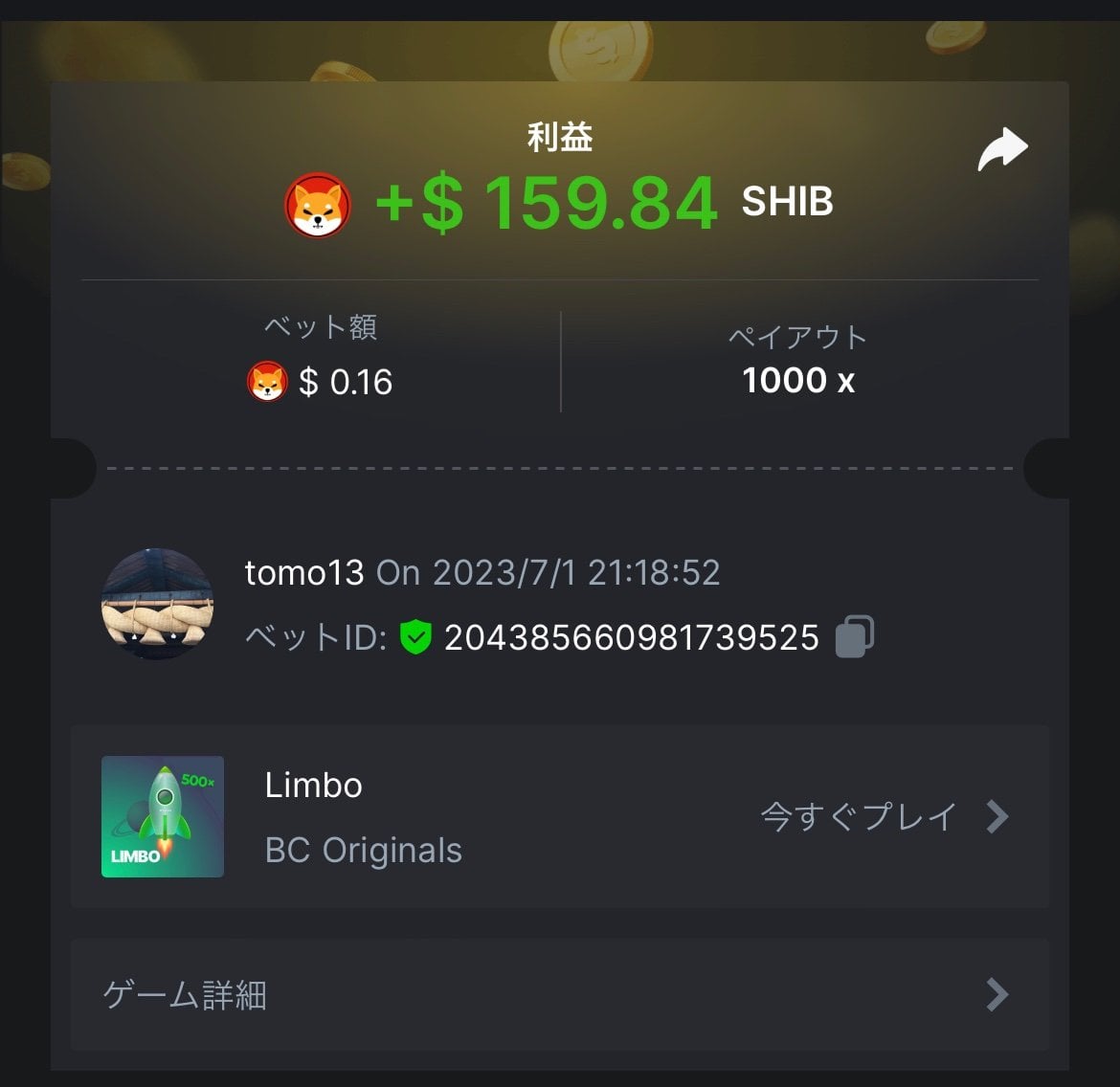Copy the bet ID number
This screenshot has height=1087, width=1120.
[x=854, y=637]
